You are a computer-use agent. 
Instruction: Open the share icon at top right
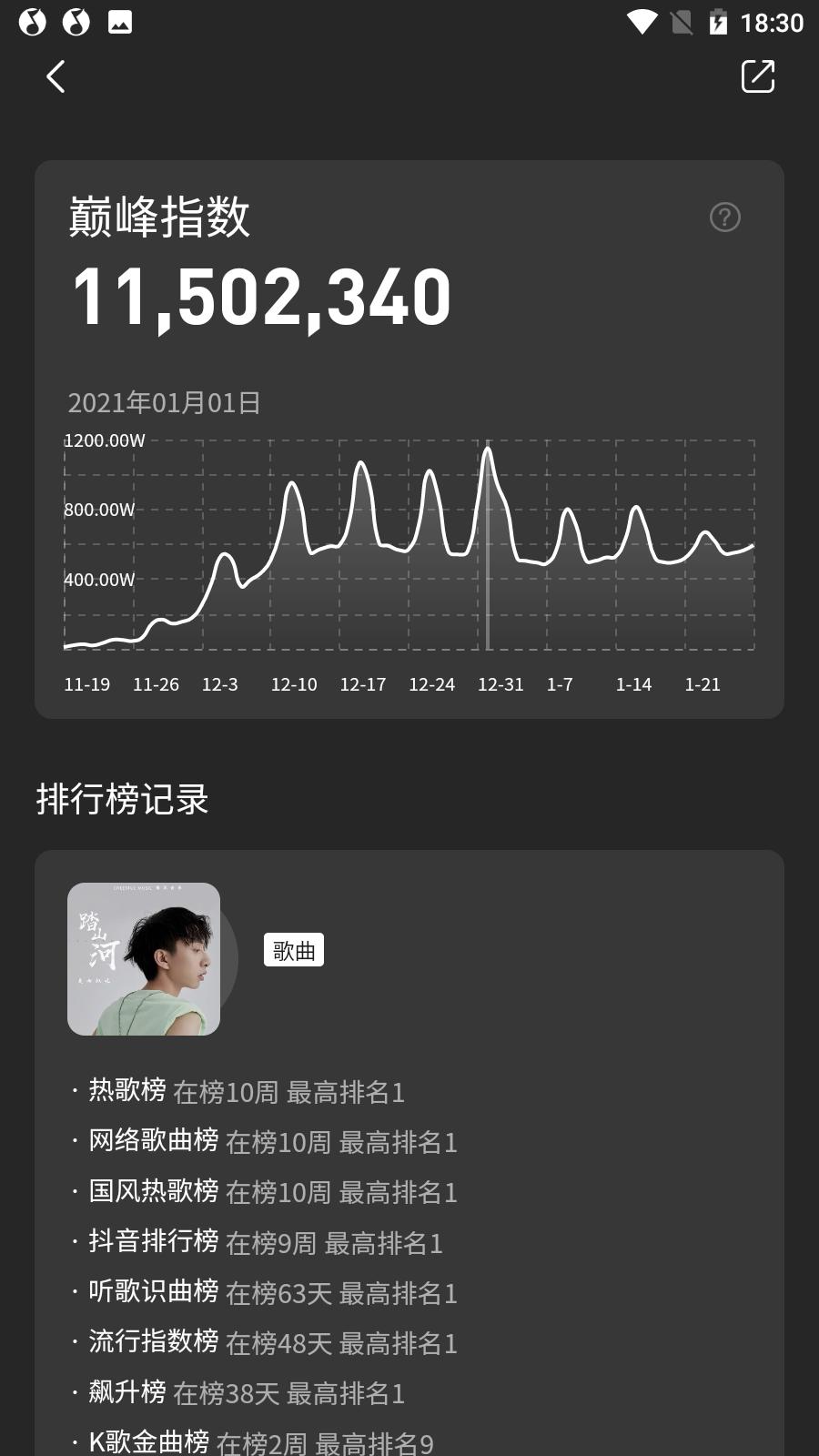758,76
